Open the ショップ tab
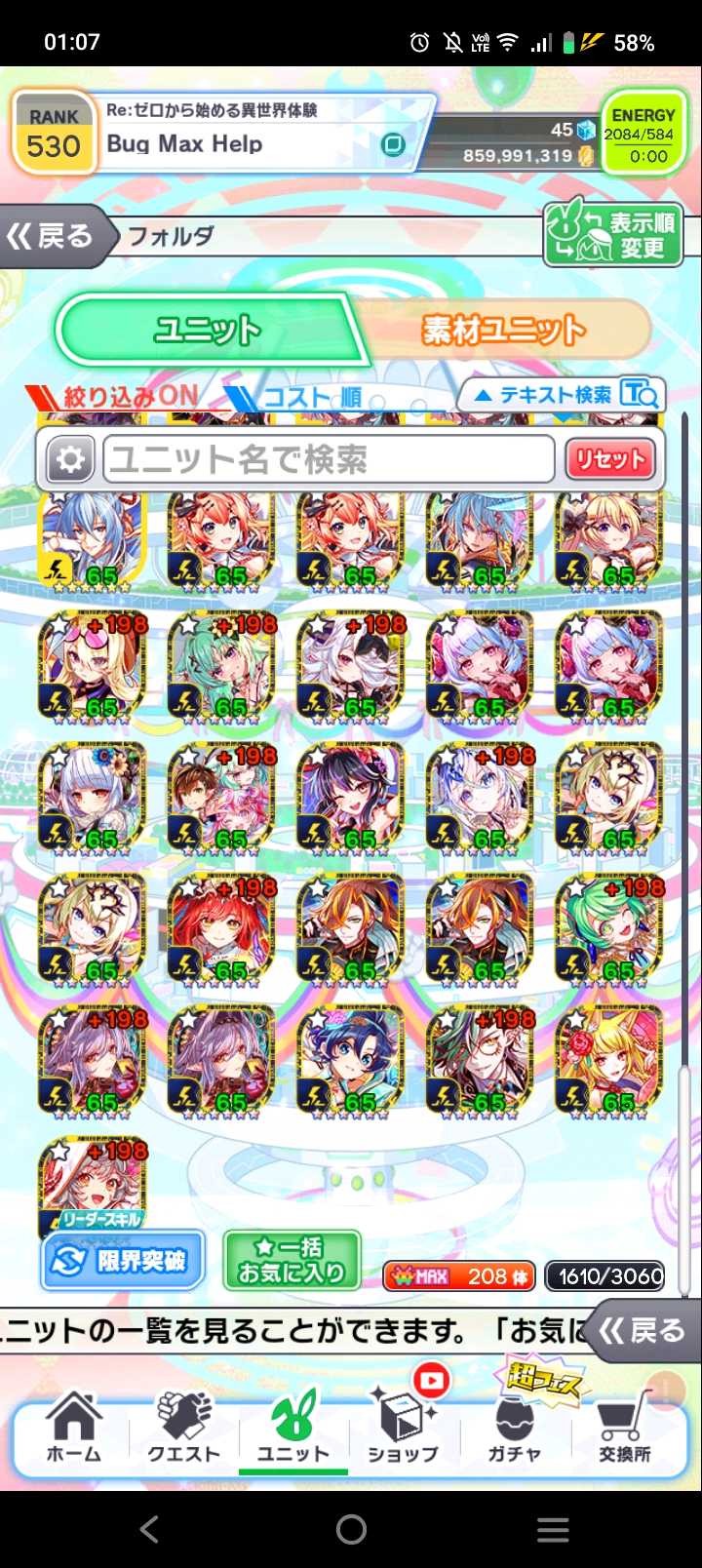 click(x=403, y=1427)
